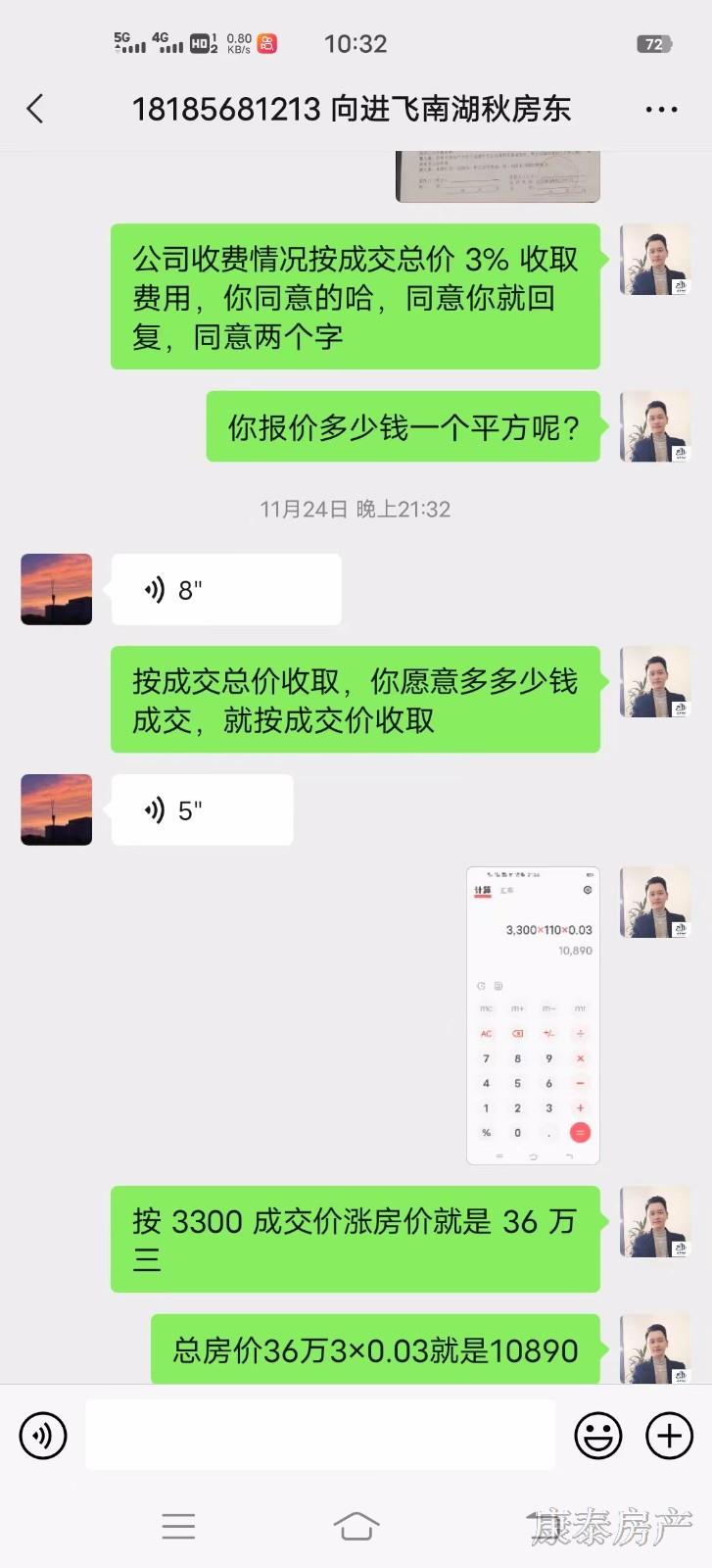Play the 8-second voice message
The image size is (712, 1568).
click(225, 590)
